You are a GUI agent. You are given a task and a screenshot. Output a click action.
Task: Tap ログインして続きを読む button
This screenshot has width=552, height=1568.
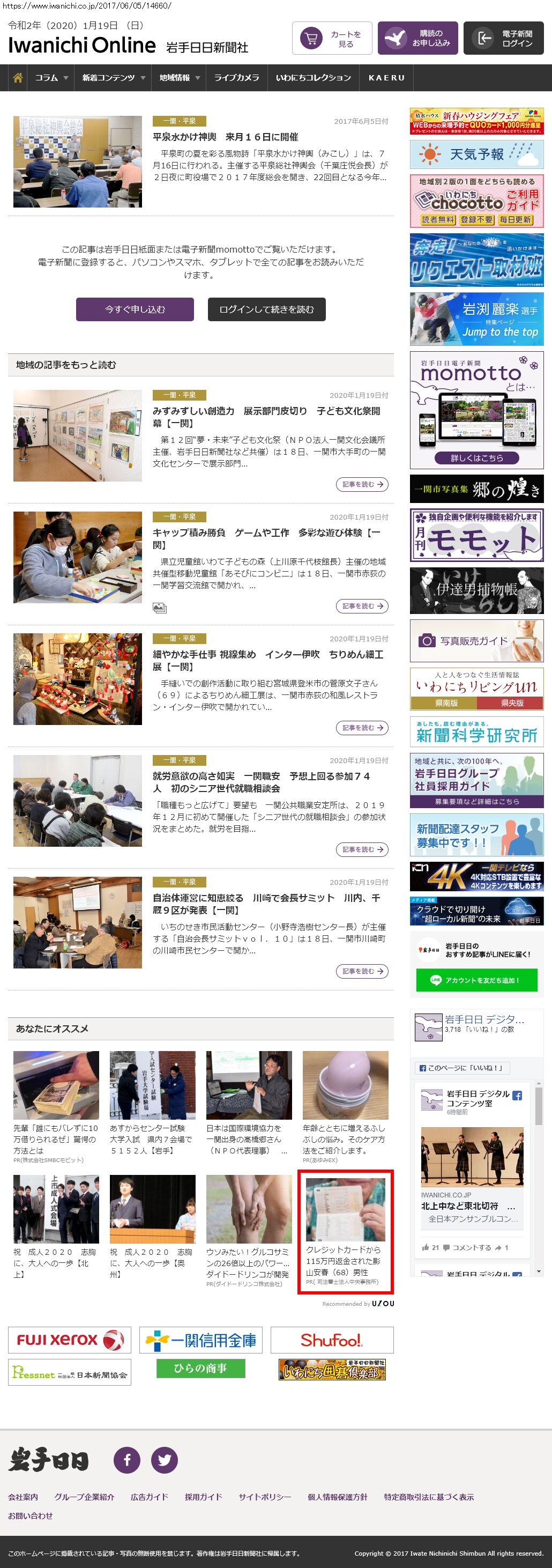point(266,309)
